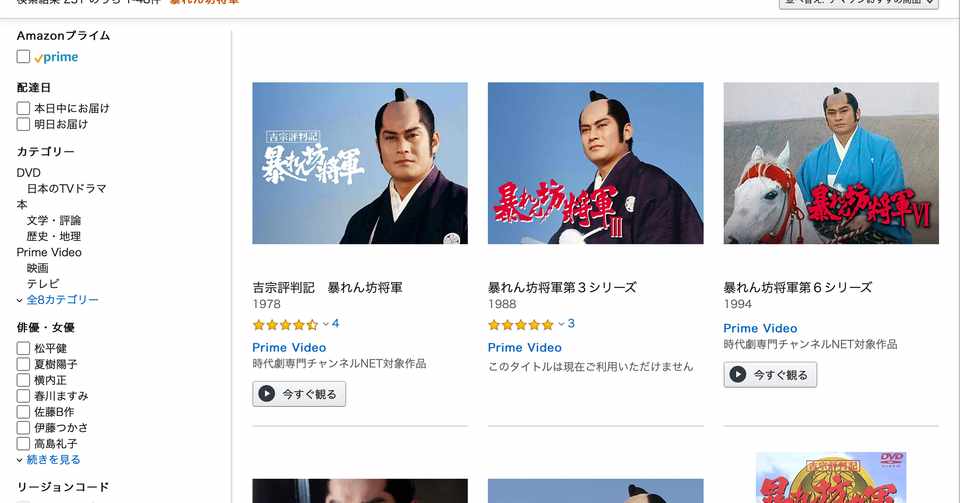The width and height of the screenshot is (960, 503).
Task: Expand 全8カテゴリー to see all categories
Action: coord(62,300)
